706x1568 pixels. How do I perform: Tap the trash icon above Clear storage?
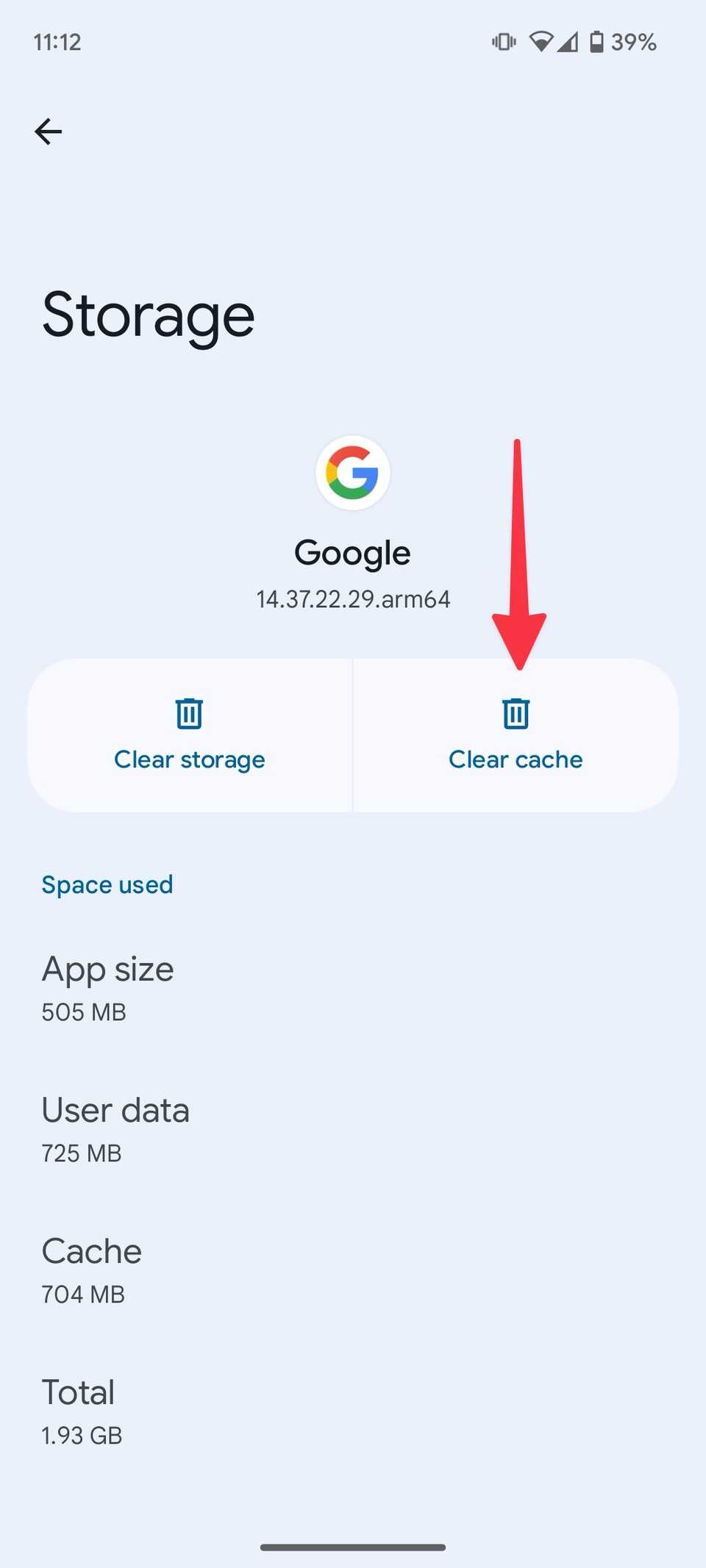(x=188, y=712)
